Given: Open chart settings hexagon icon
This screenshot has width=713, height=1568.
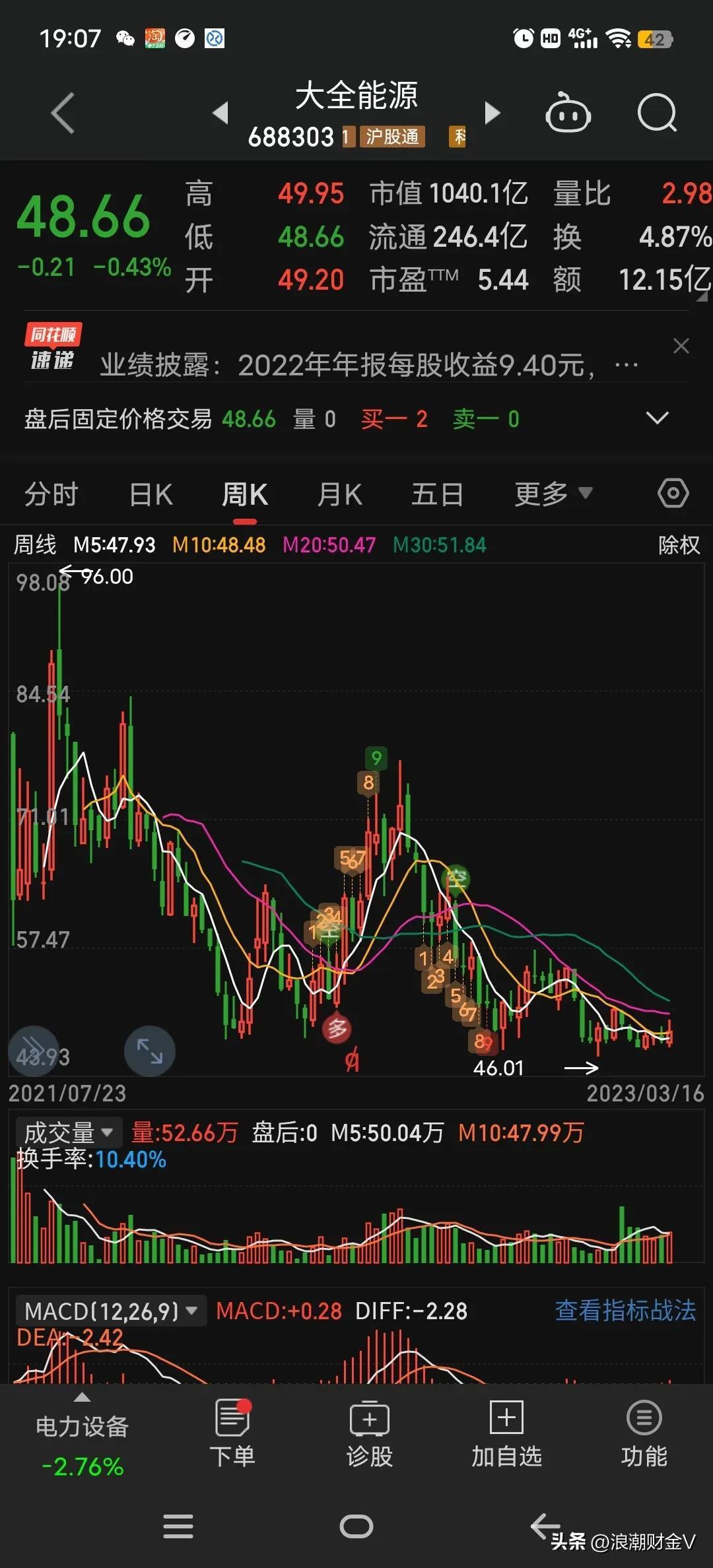Looking at the screenshot, I should 673,493.
